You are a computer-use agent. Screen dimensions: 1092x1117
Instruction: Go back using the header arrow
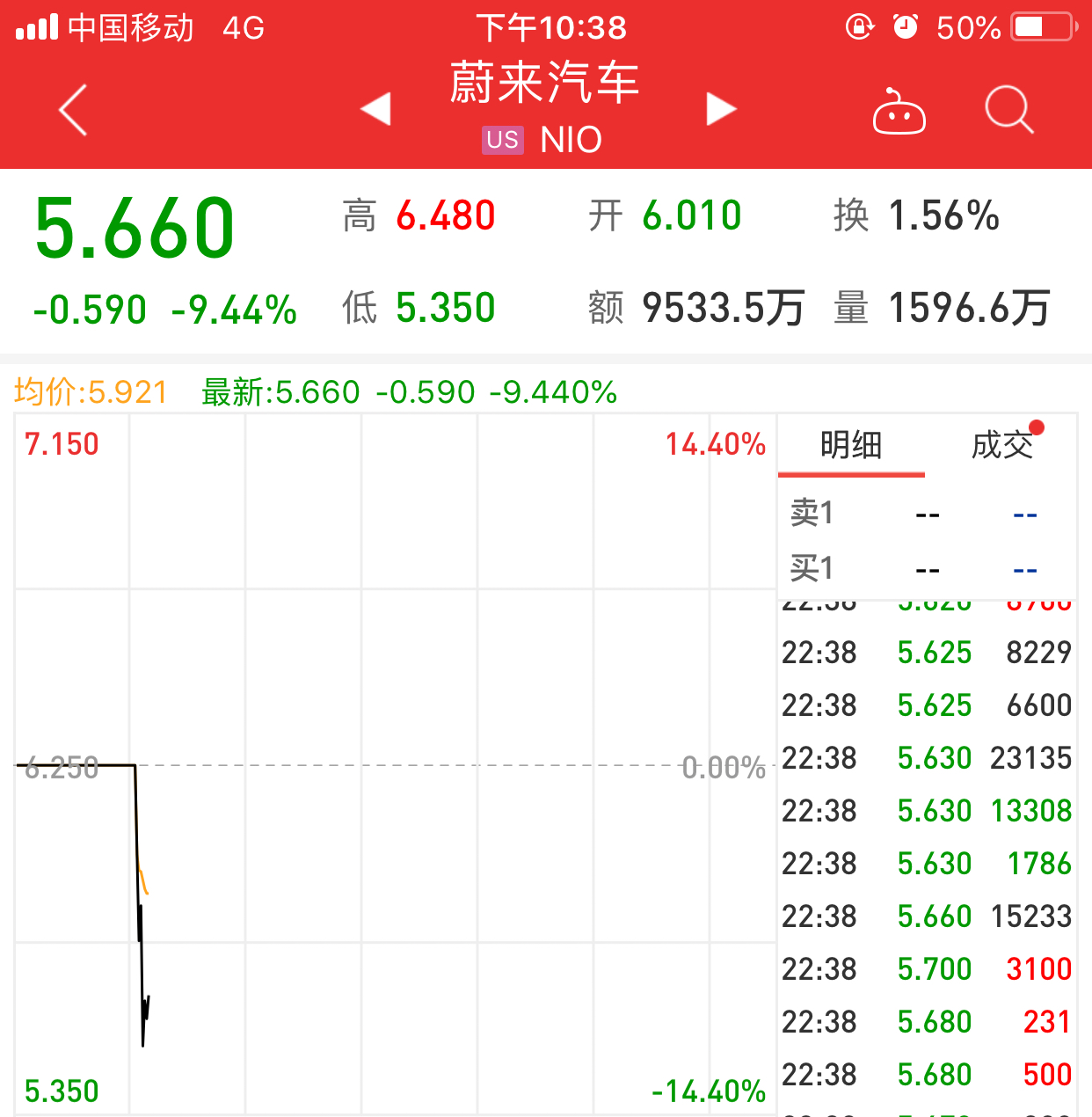[74, 110]
